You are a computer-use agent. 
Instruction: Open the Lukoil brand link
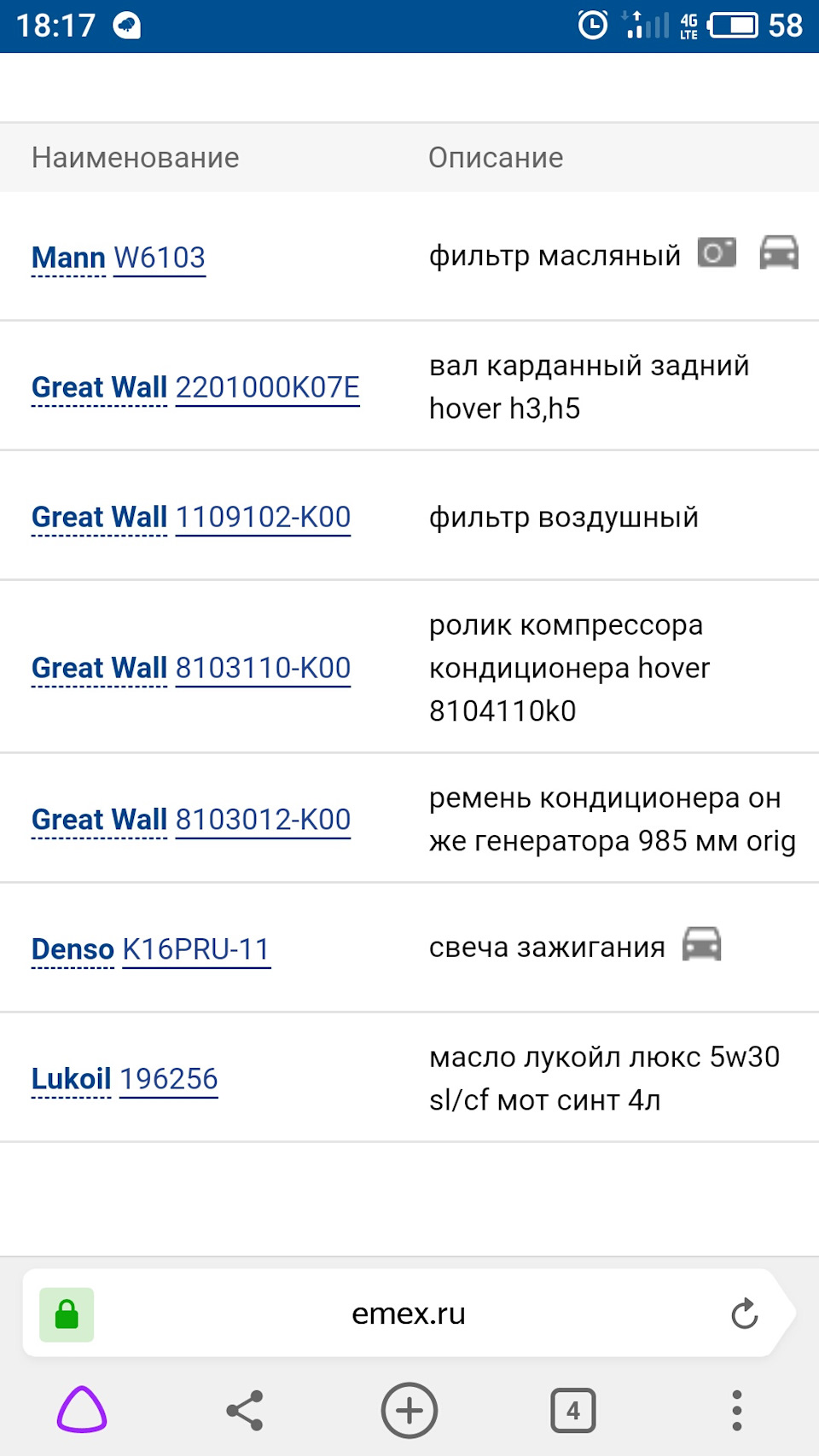(71, 1079)
